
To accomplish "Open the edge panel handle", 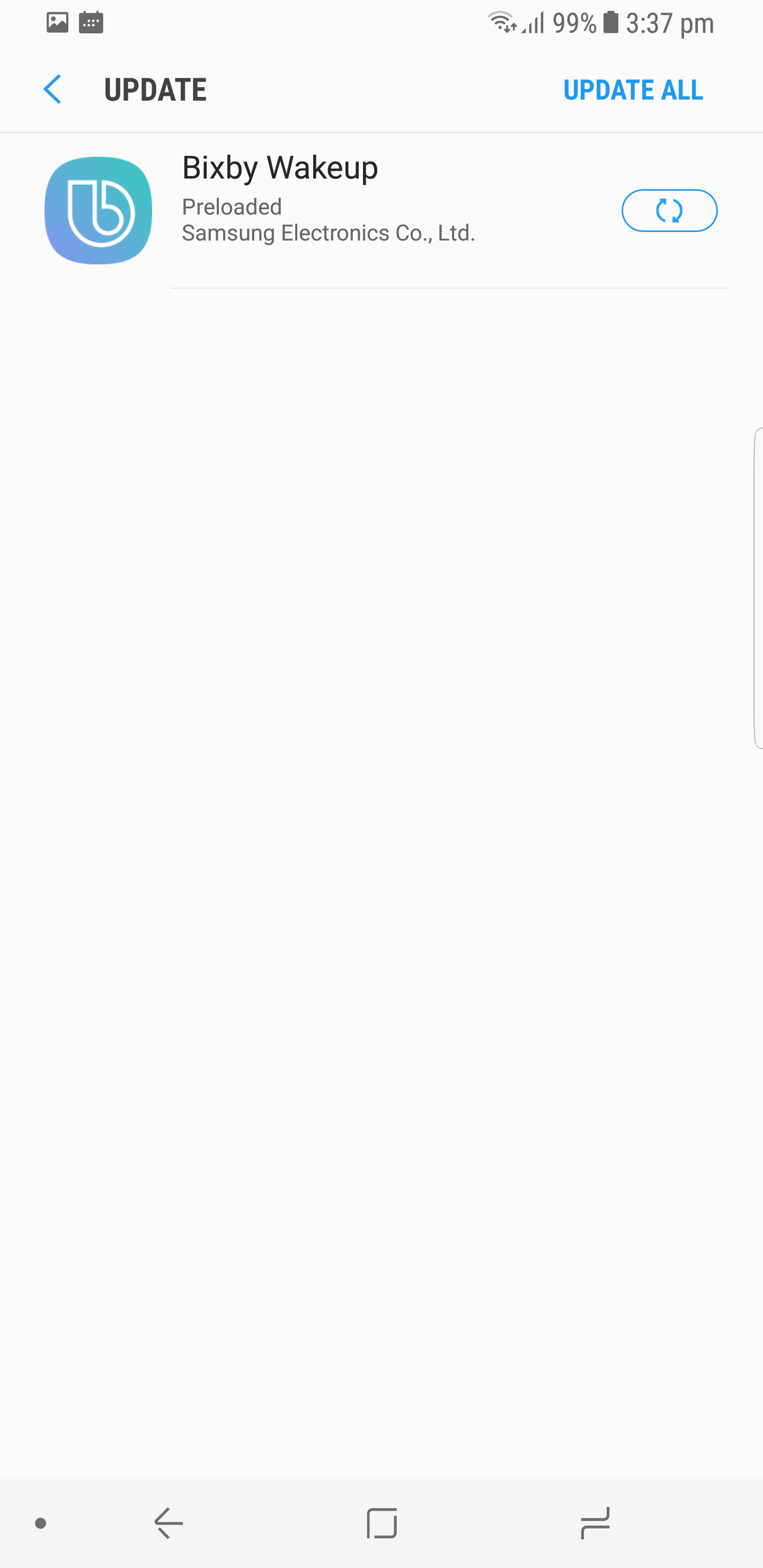I will [758, 588].
